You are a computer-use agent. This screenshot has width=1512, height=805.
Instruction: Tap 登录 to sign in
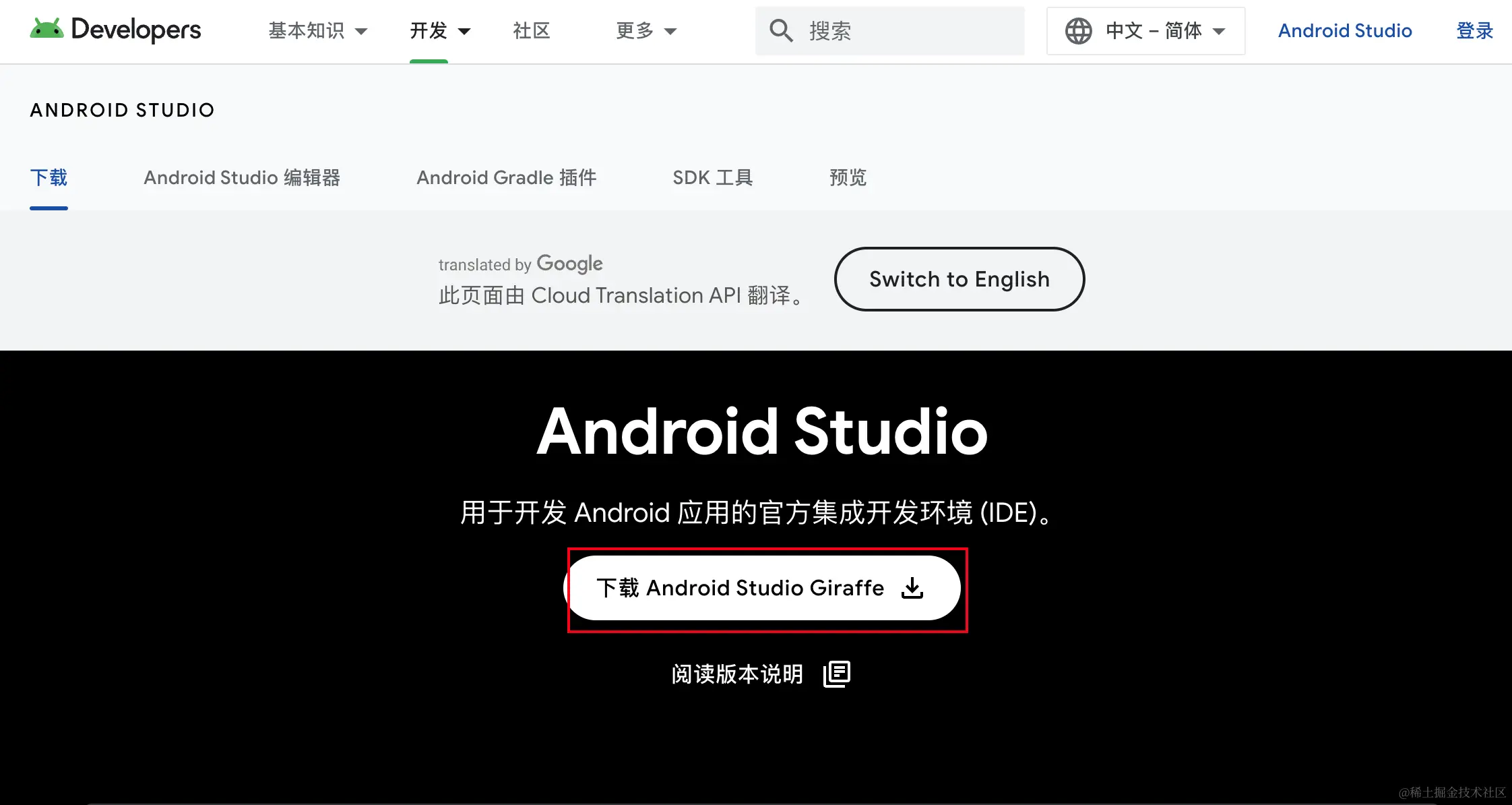tap(1474, 31)
